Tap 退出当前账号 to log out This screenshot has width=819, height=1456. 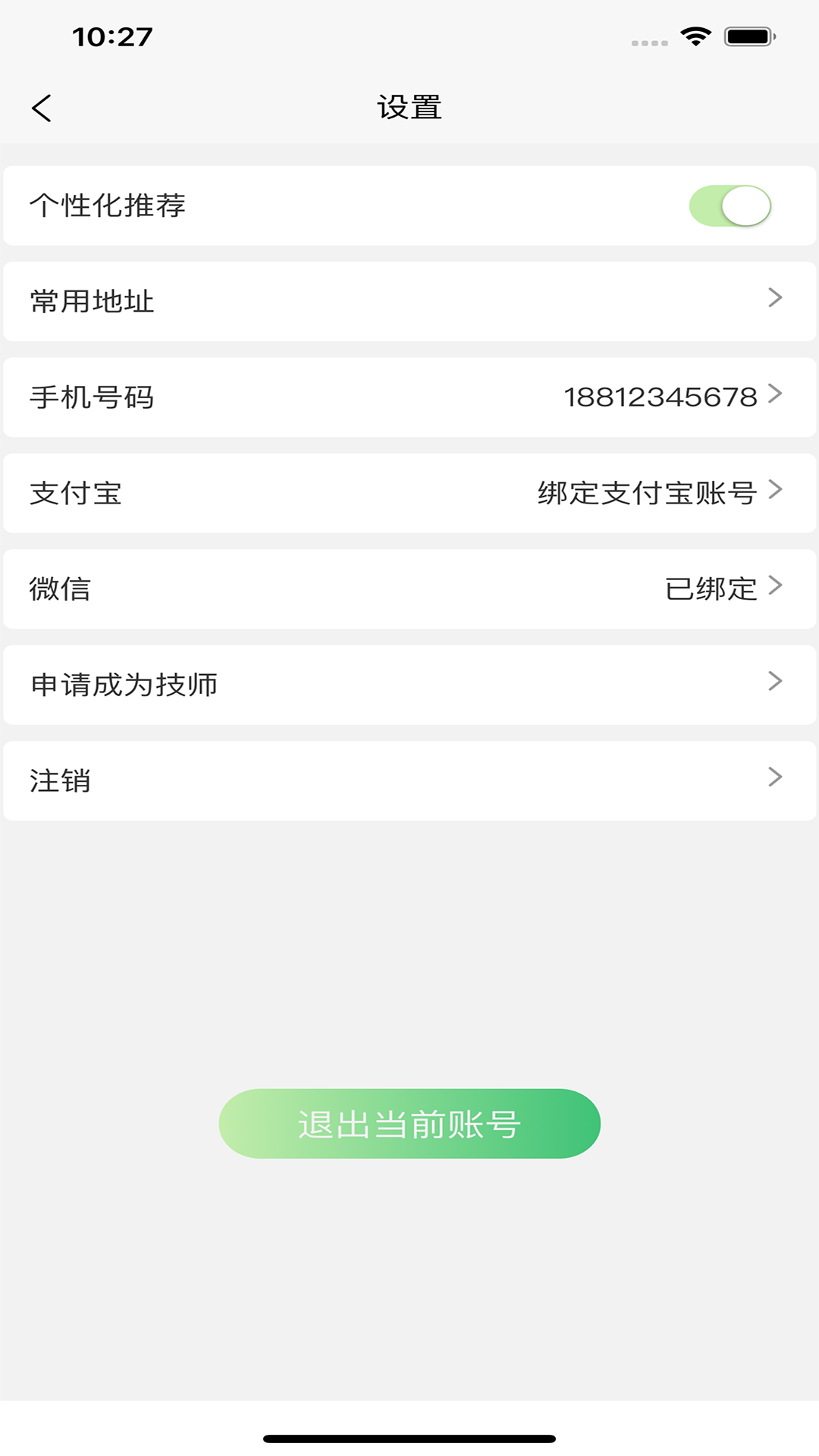tap(409, 1123)
